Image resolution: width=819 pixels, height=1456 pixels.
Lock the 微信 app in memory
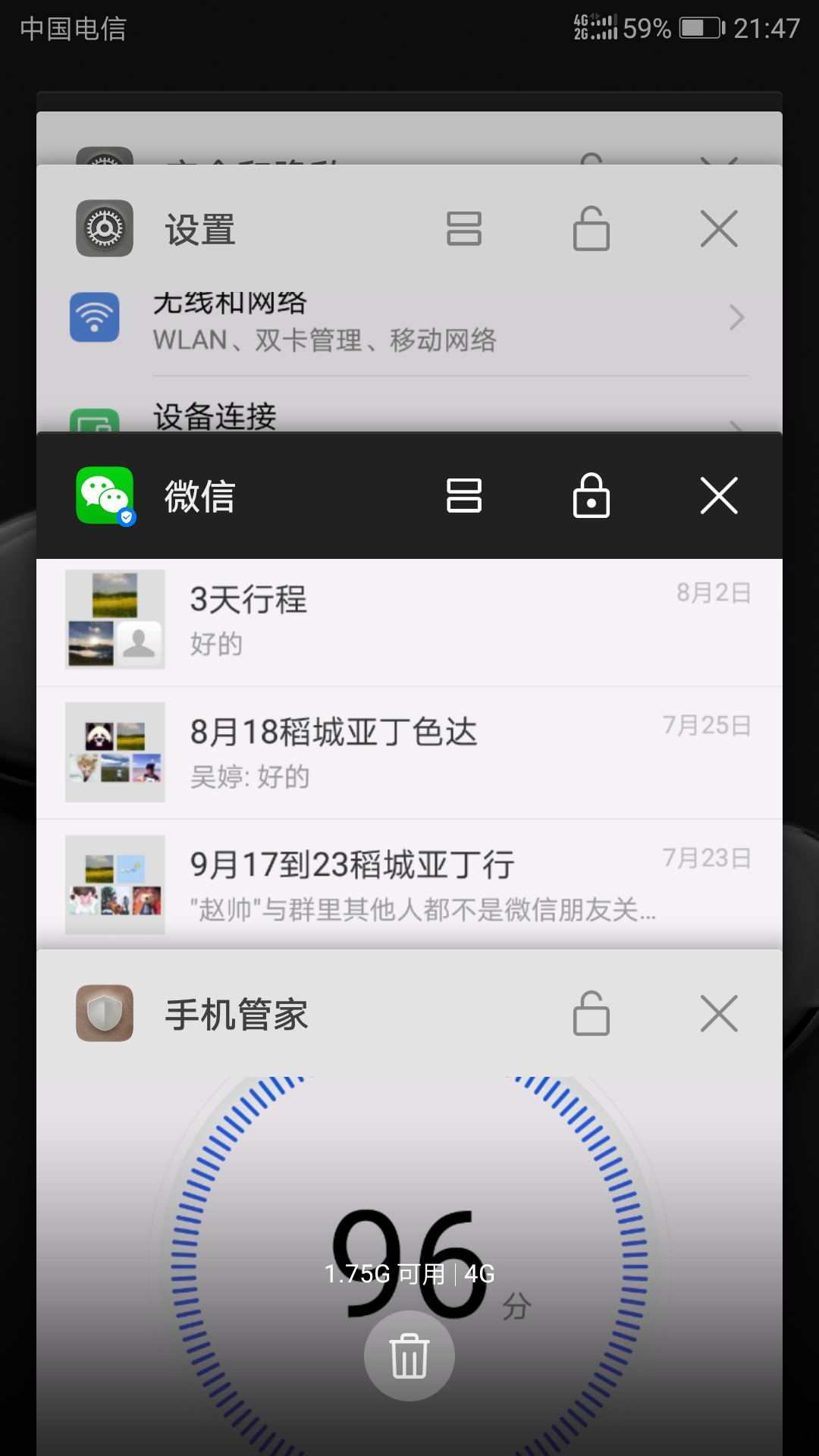click(592, 497)
